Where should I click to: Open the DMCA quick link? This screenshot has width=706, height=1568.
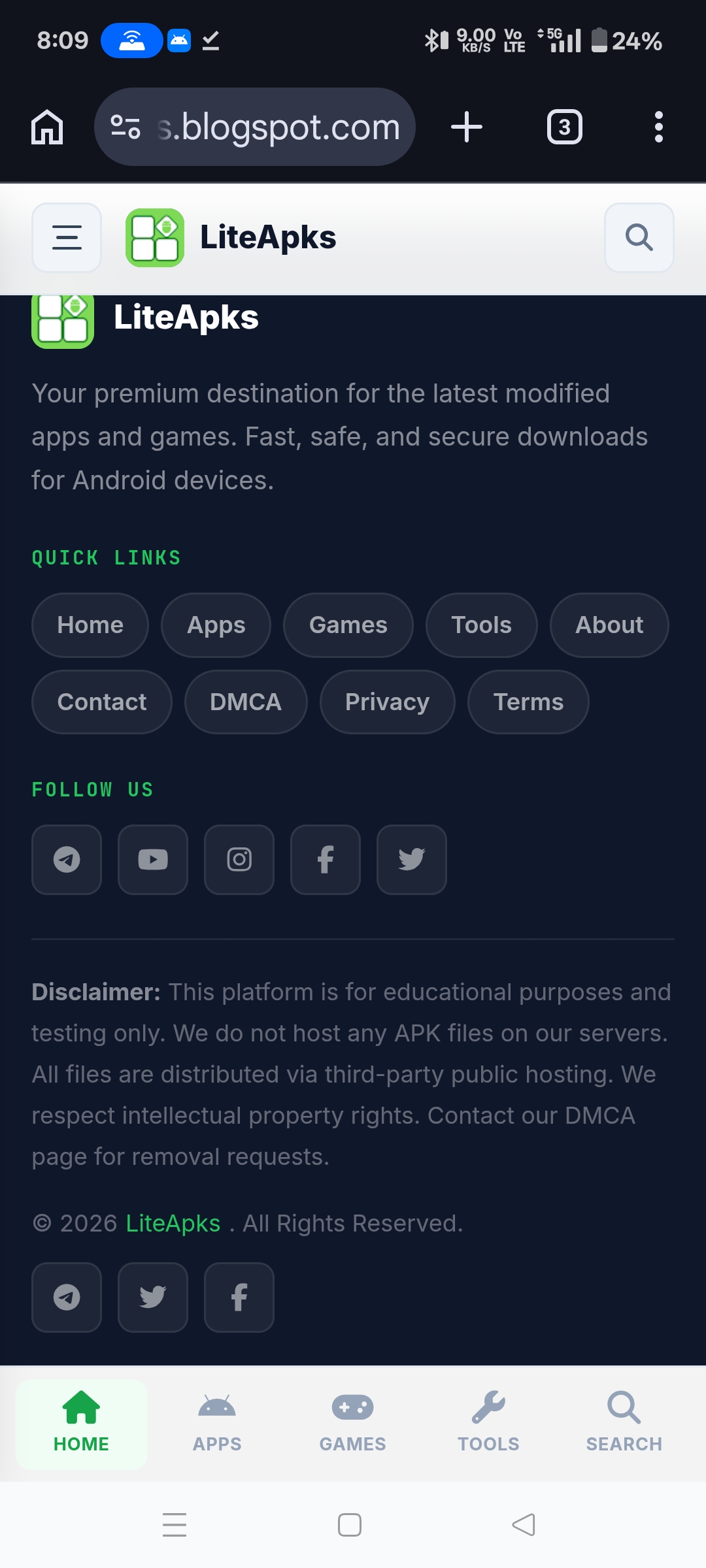click(x=246, y=702)
